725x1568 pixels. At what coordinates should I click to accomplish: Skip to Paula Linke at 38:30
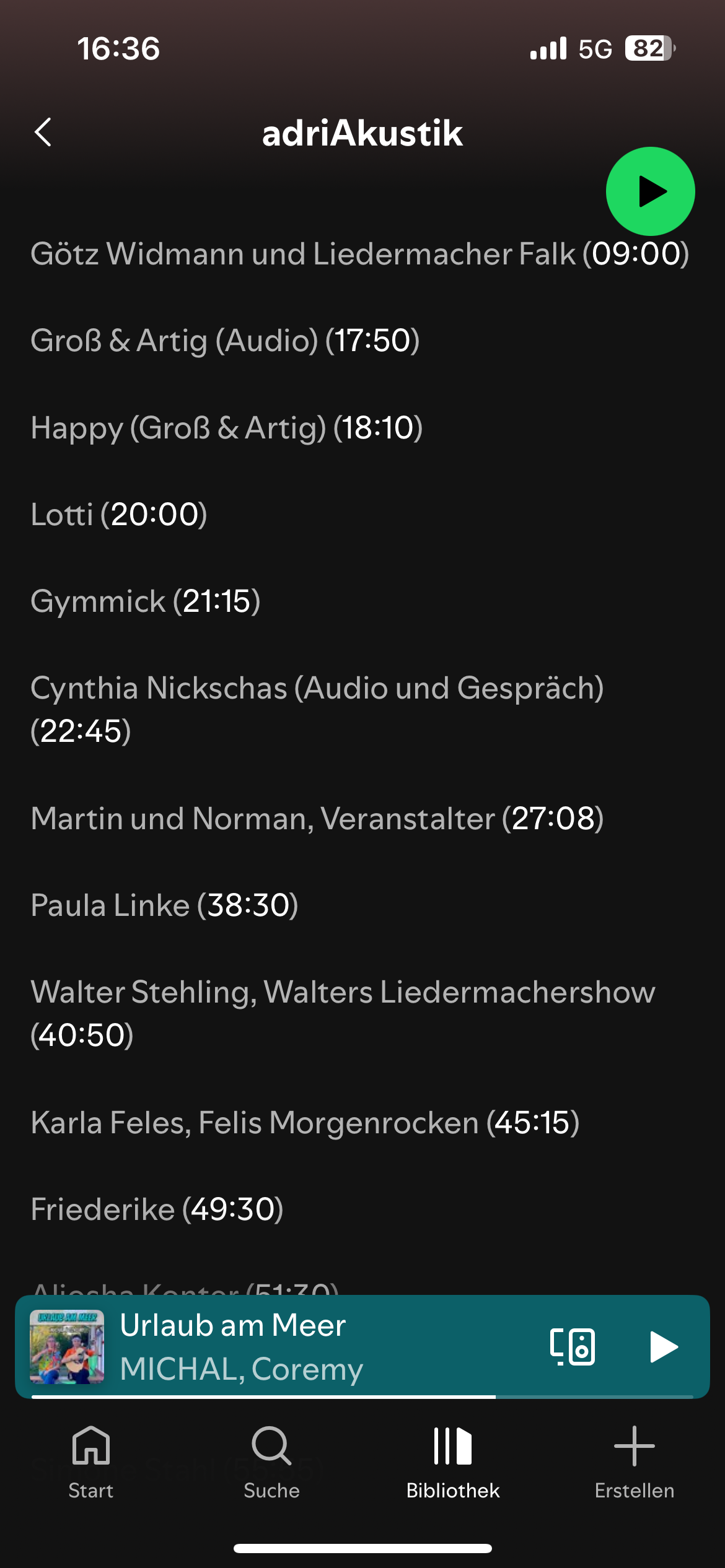click(x=248, y=905)
